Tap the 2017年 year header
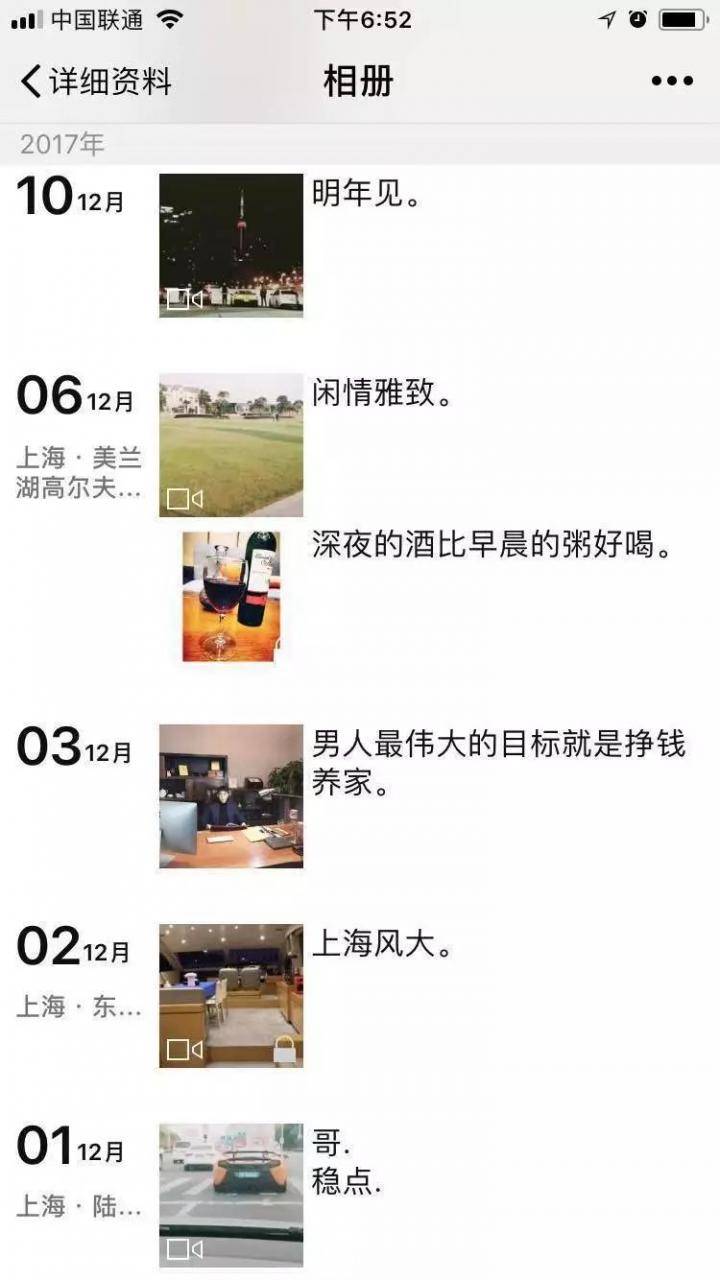 58,143
